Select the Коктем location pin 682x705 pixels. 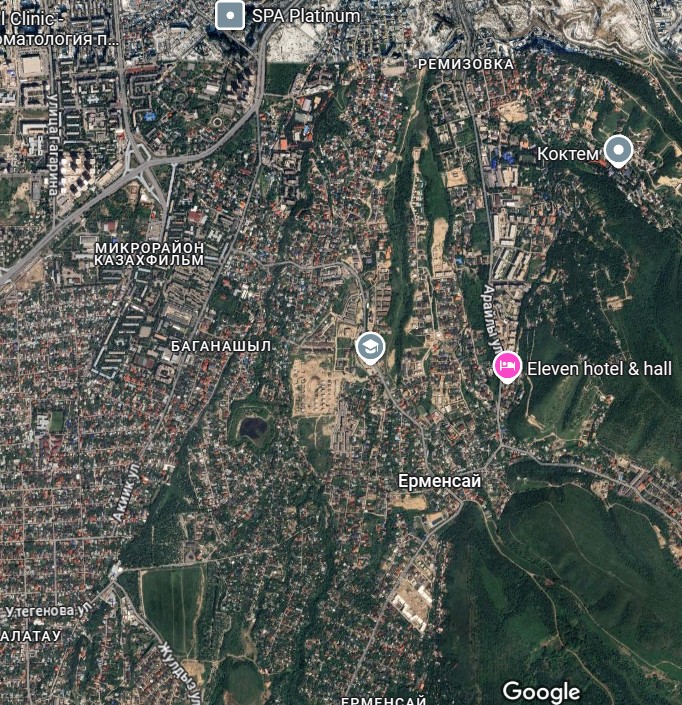(x=619, y=151)
